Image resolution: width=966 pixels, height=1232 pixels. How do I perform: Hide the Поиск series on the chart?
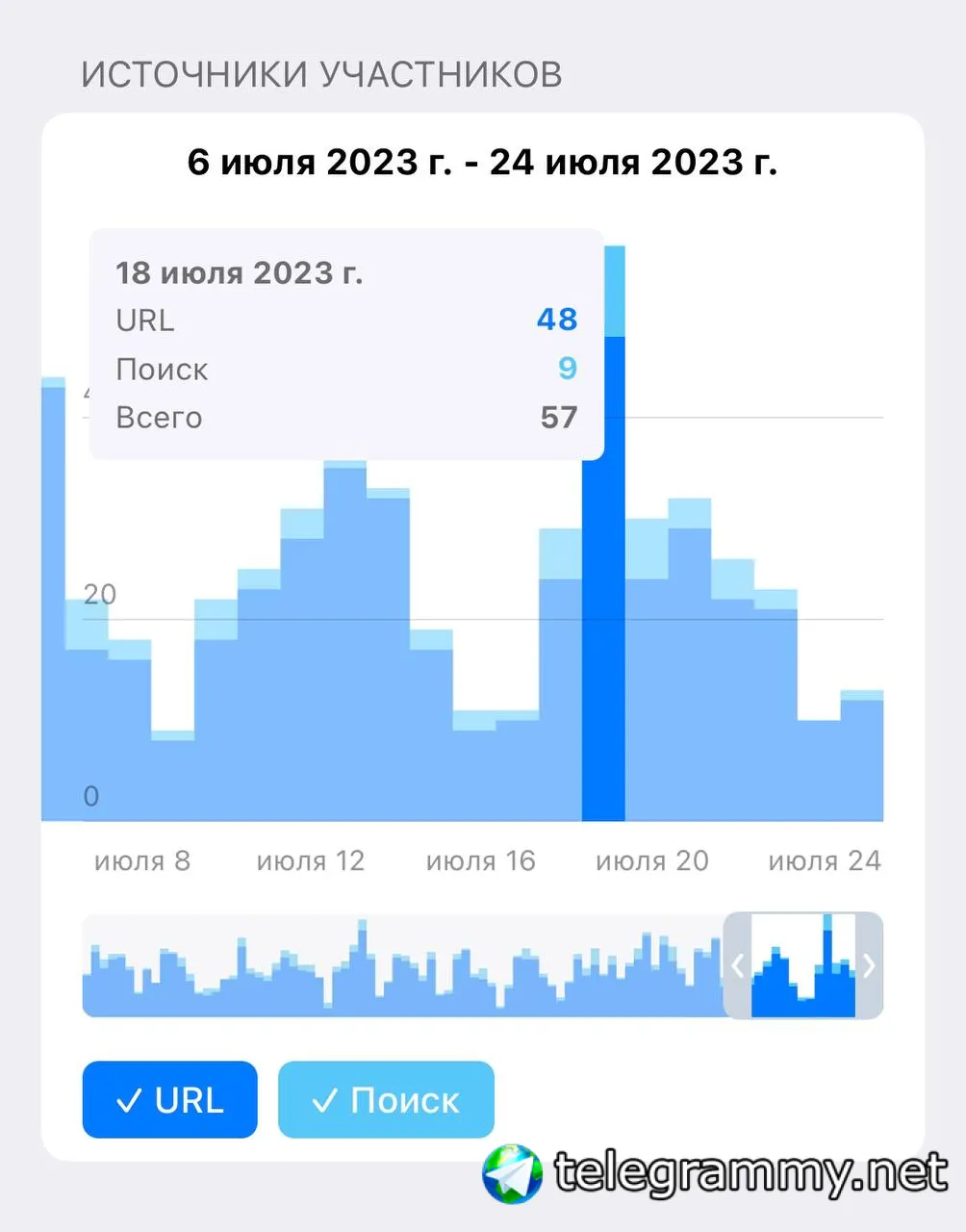coord(386,1099)
